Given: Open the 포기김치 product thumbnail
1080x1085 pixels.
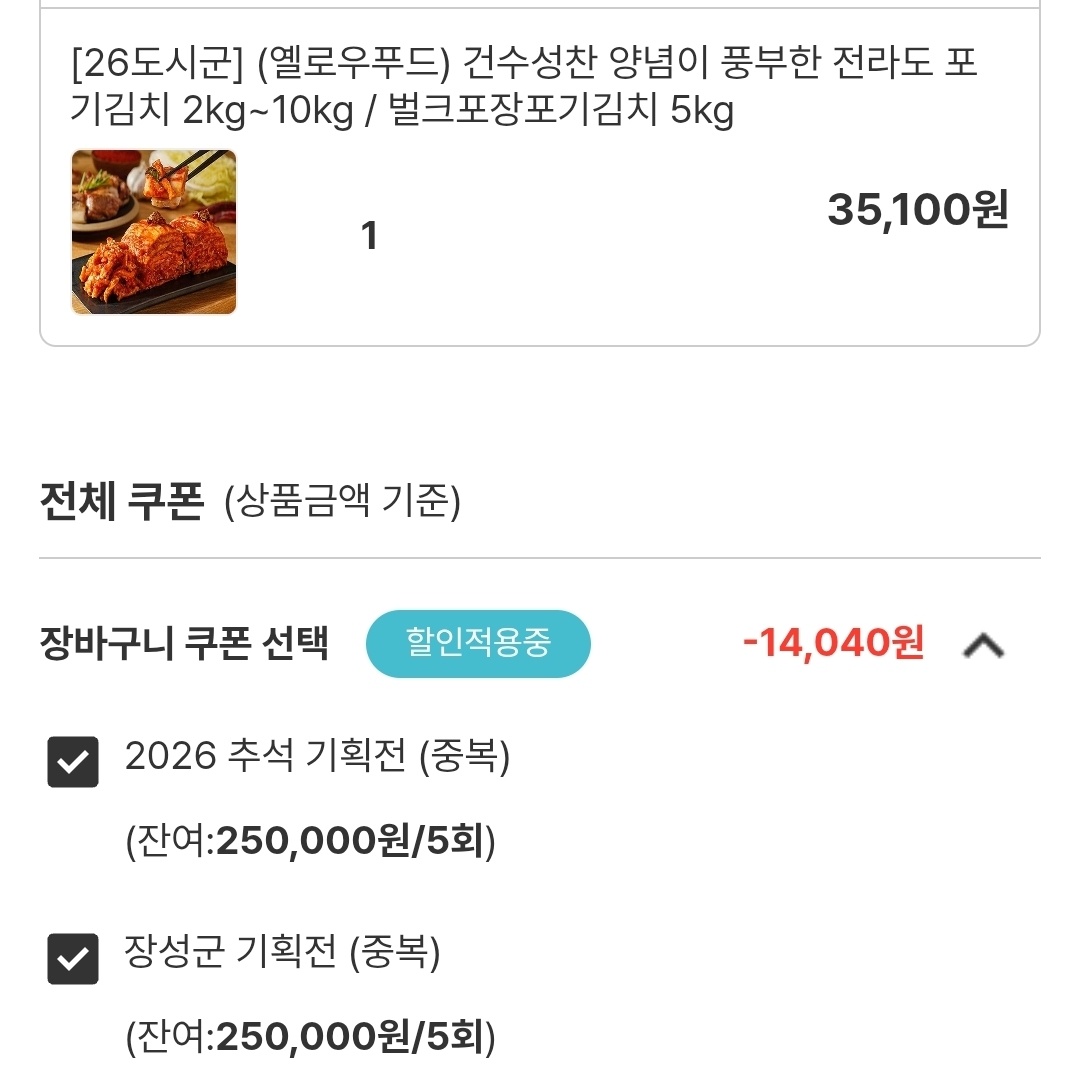Looking at the screenshot, I should click(154, 232).
